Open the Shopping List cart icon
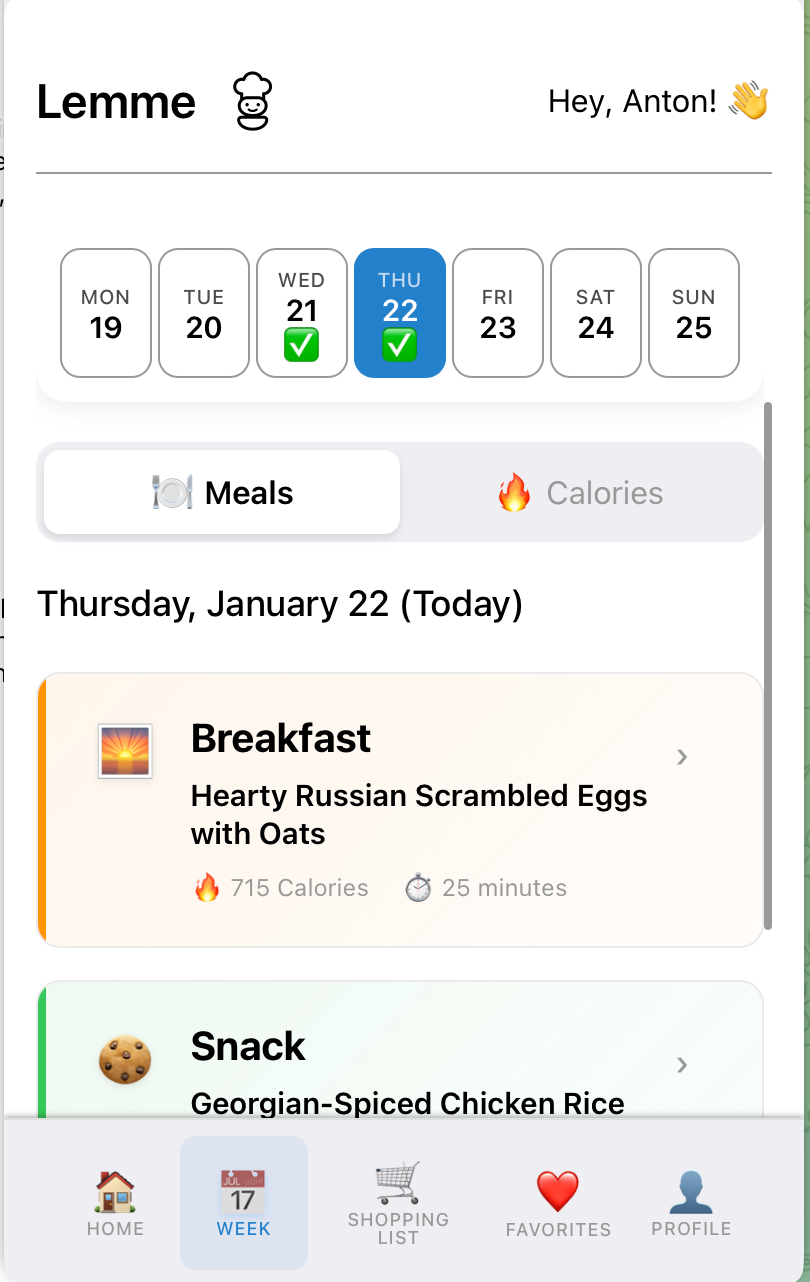This screenshot has height=1282, width=810. click(x=398, y=1180)
